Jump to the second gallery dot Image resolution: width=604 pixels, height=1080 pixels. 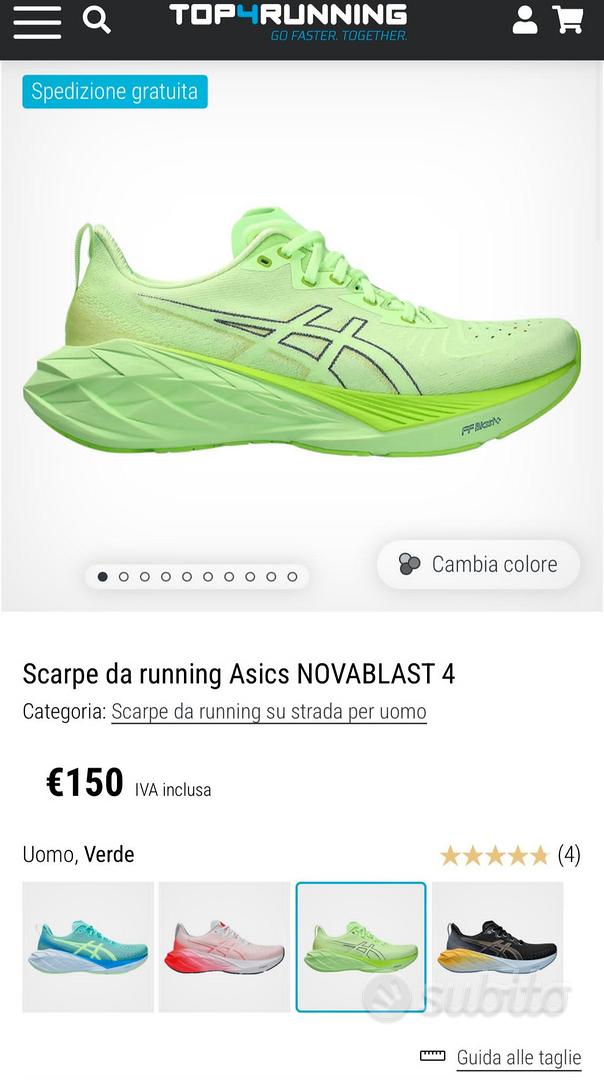click(124, 577)
